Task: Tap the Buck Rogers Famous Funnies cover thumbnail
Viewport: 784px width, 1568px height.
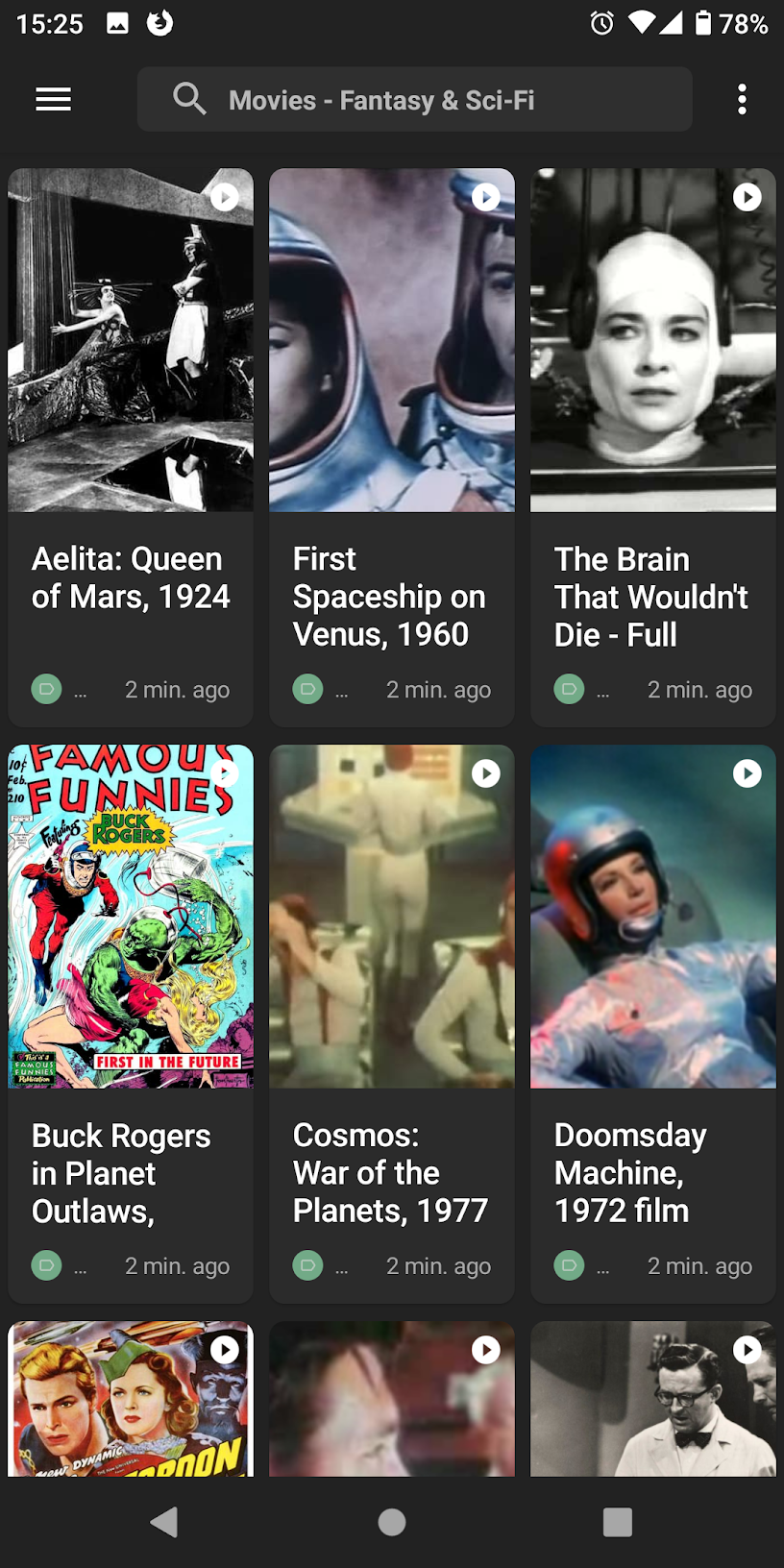Action: pos(130,917)
